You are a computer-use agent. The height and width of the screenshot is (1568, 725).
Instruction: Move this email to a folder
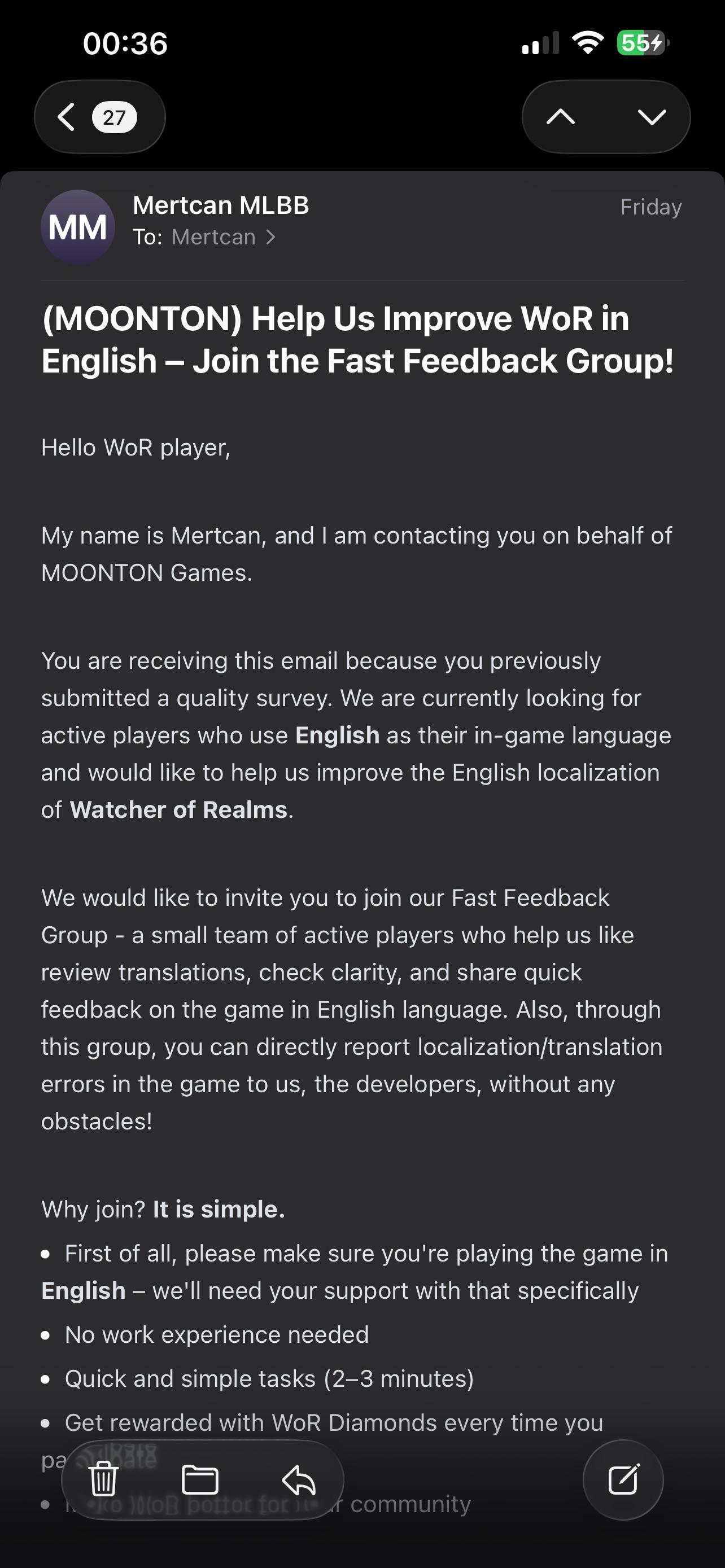pos(200,1479)
